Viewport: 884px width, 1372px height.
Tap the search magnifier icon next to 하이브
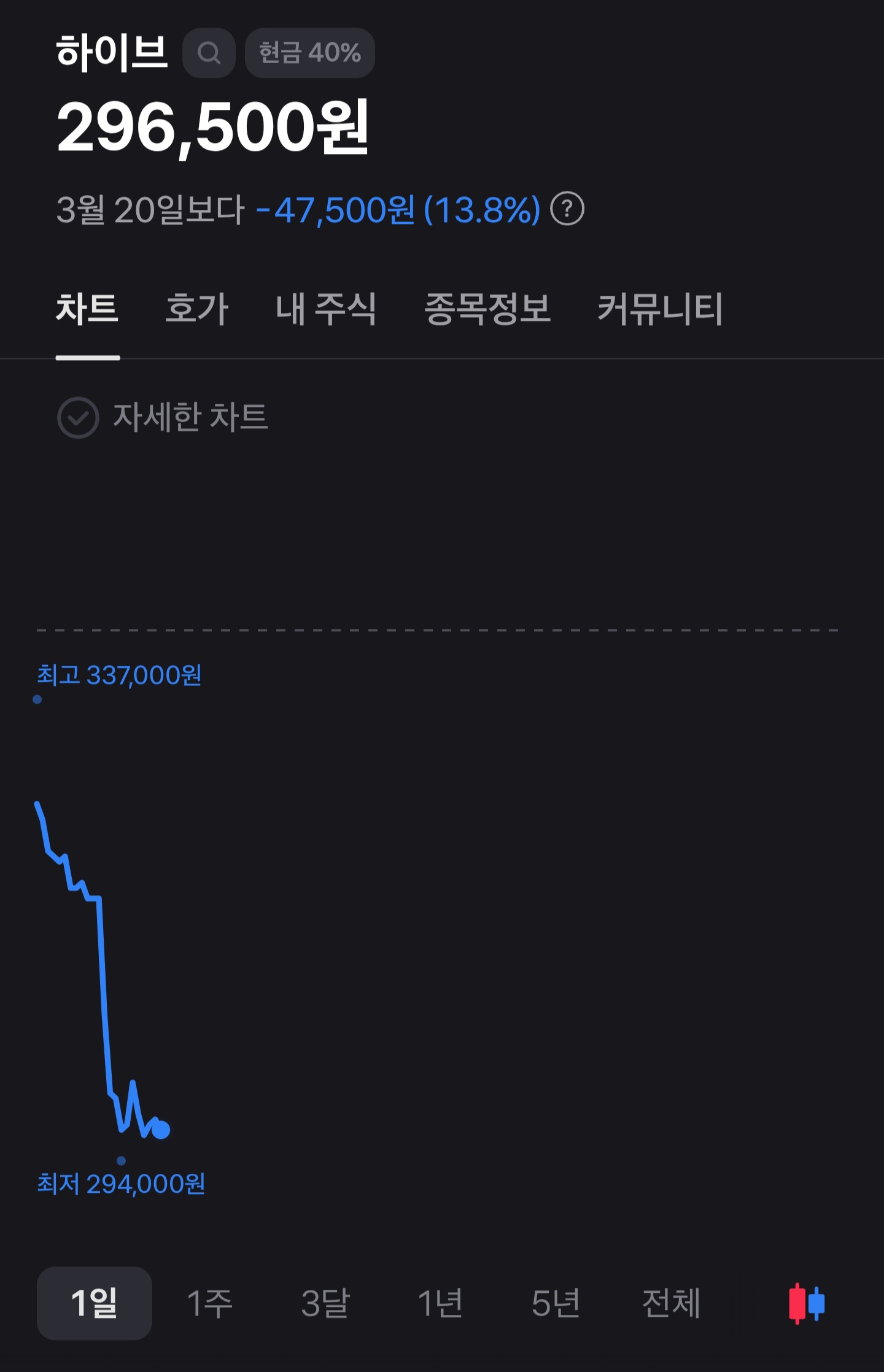click(x=209, y=53)
